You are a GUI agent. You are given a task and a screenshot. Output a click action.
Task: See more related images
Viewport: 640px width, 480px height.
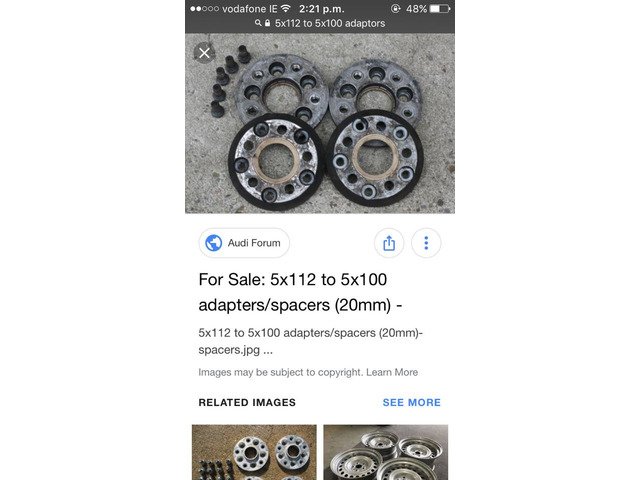411,402
